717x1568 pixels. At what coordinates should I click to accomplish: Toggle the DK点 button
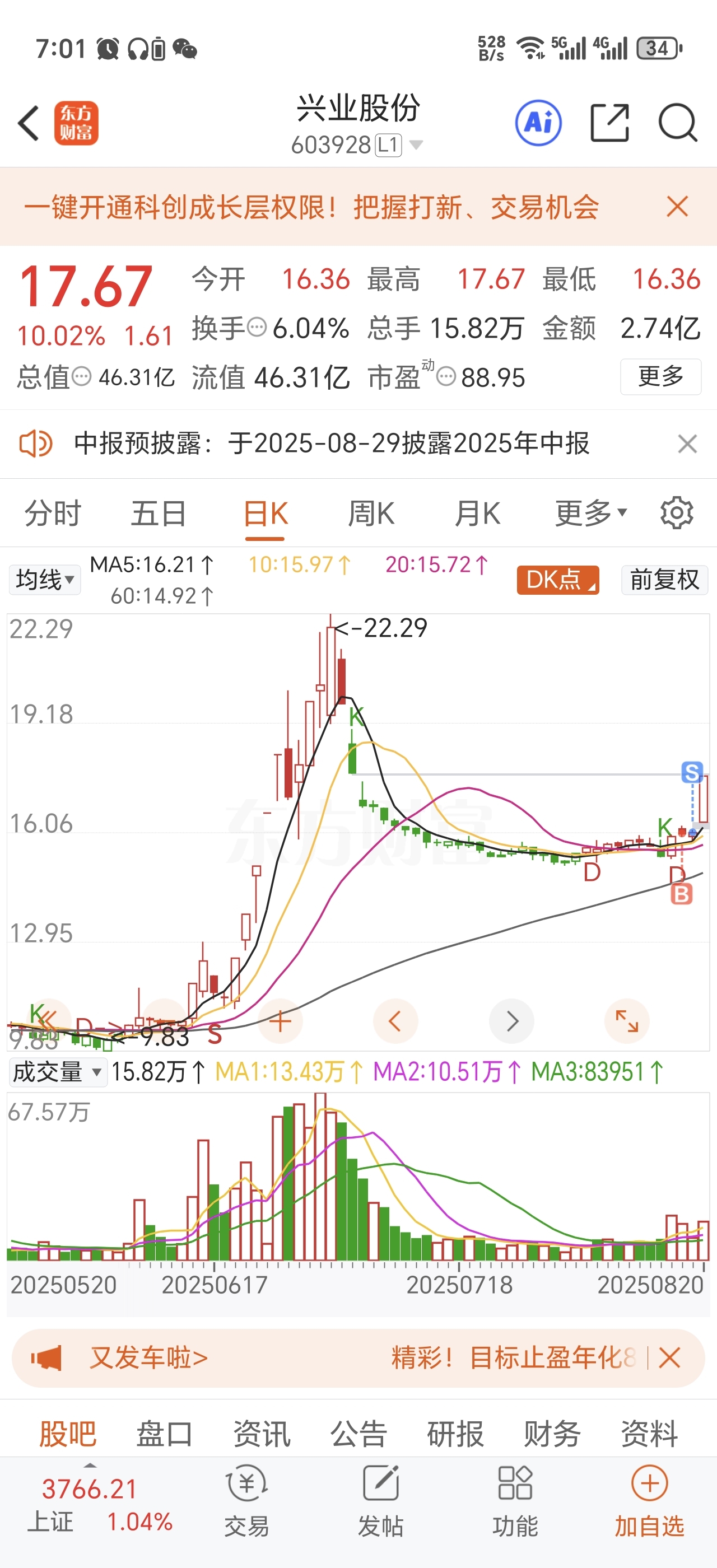coord(557,580)
